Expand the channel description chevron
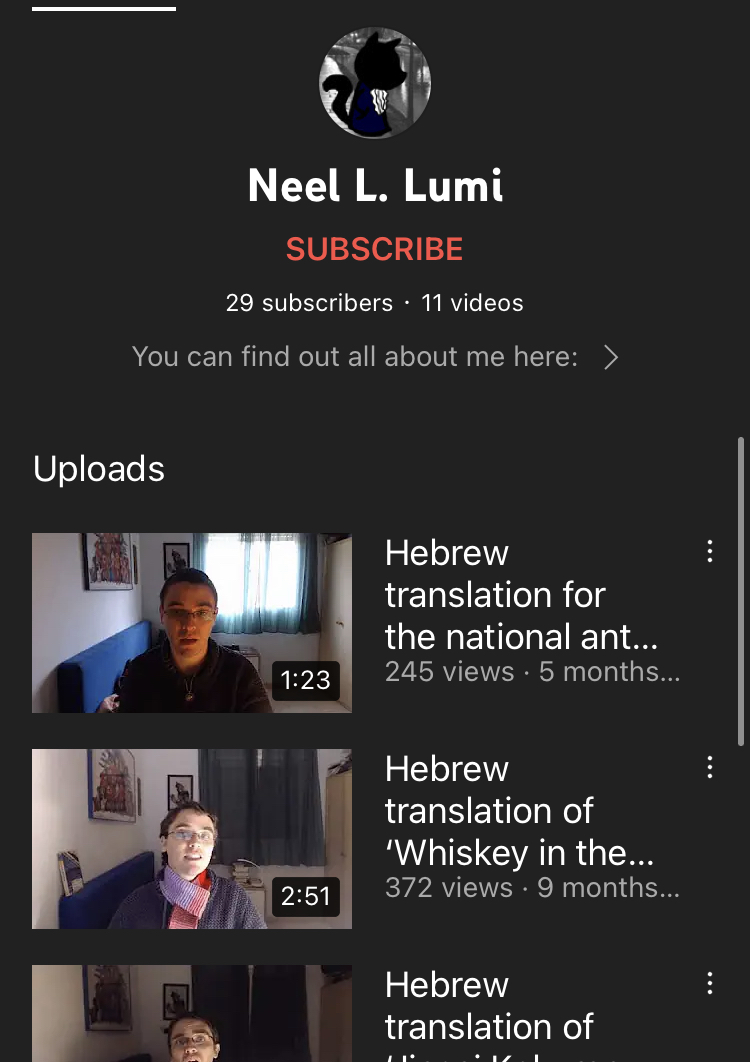Screen dimensions: 750x1062 click(x=611, y=357)
